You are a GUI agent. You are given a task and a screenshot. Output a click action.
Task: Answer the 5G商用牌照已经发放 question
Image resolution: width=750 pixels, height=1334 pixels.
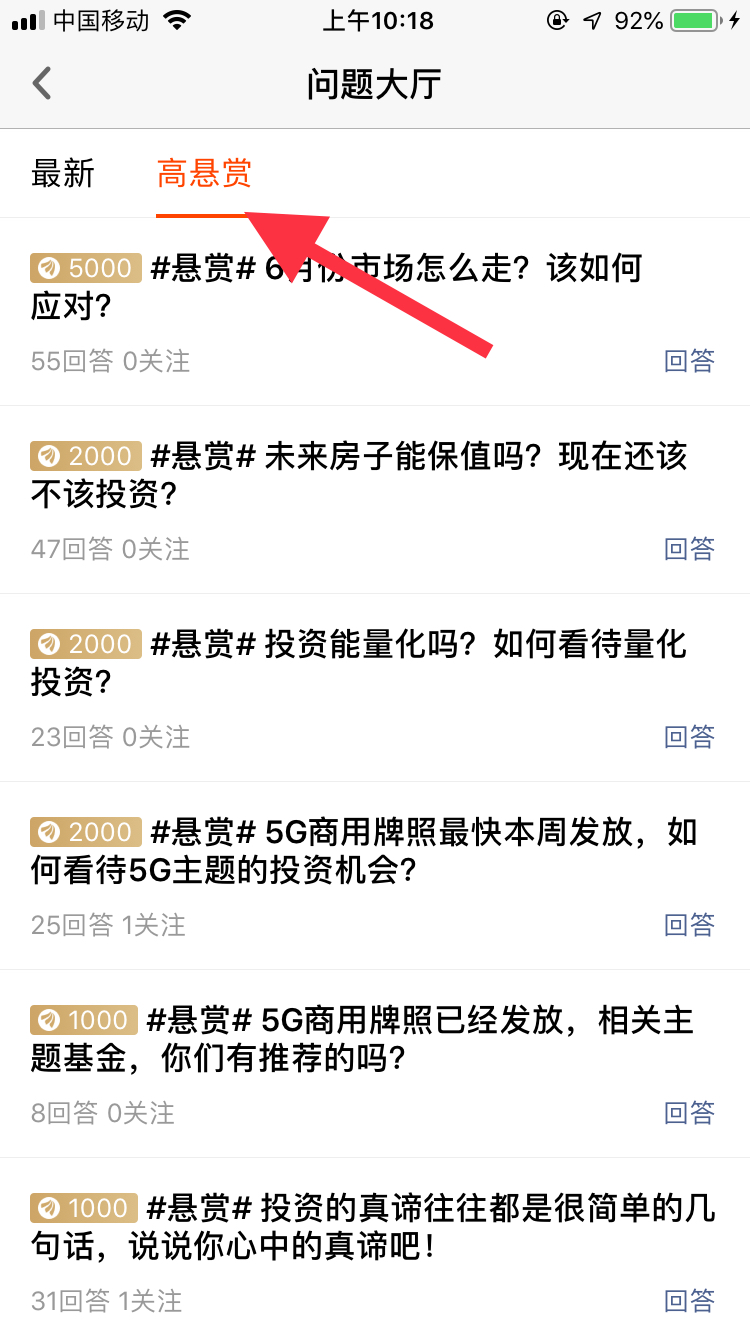(x=689, y=1113)
